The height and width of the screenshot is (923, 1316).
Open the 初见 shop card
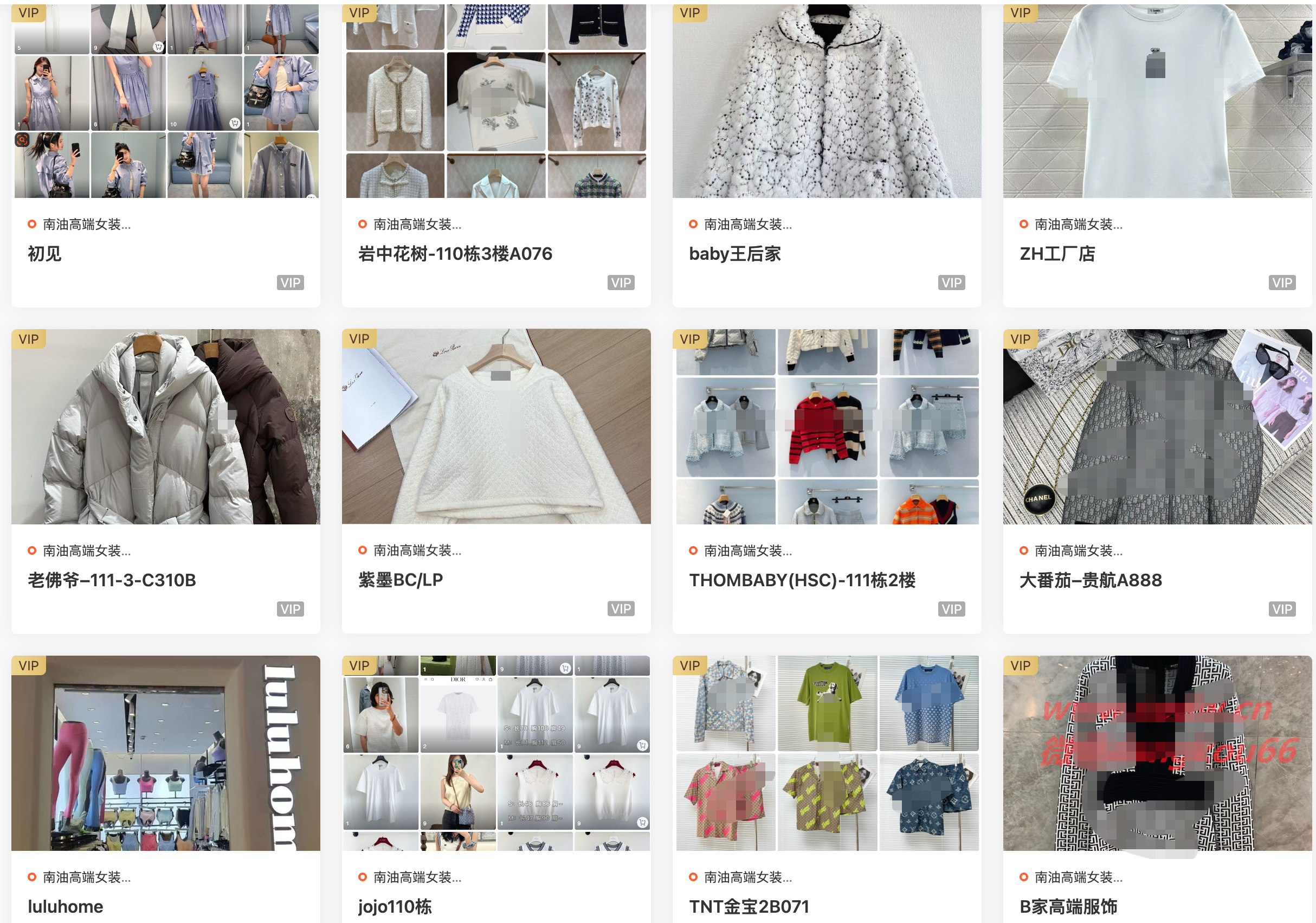[44, 254]
